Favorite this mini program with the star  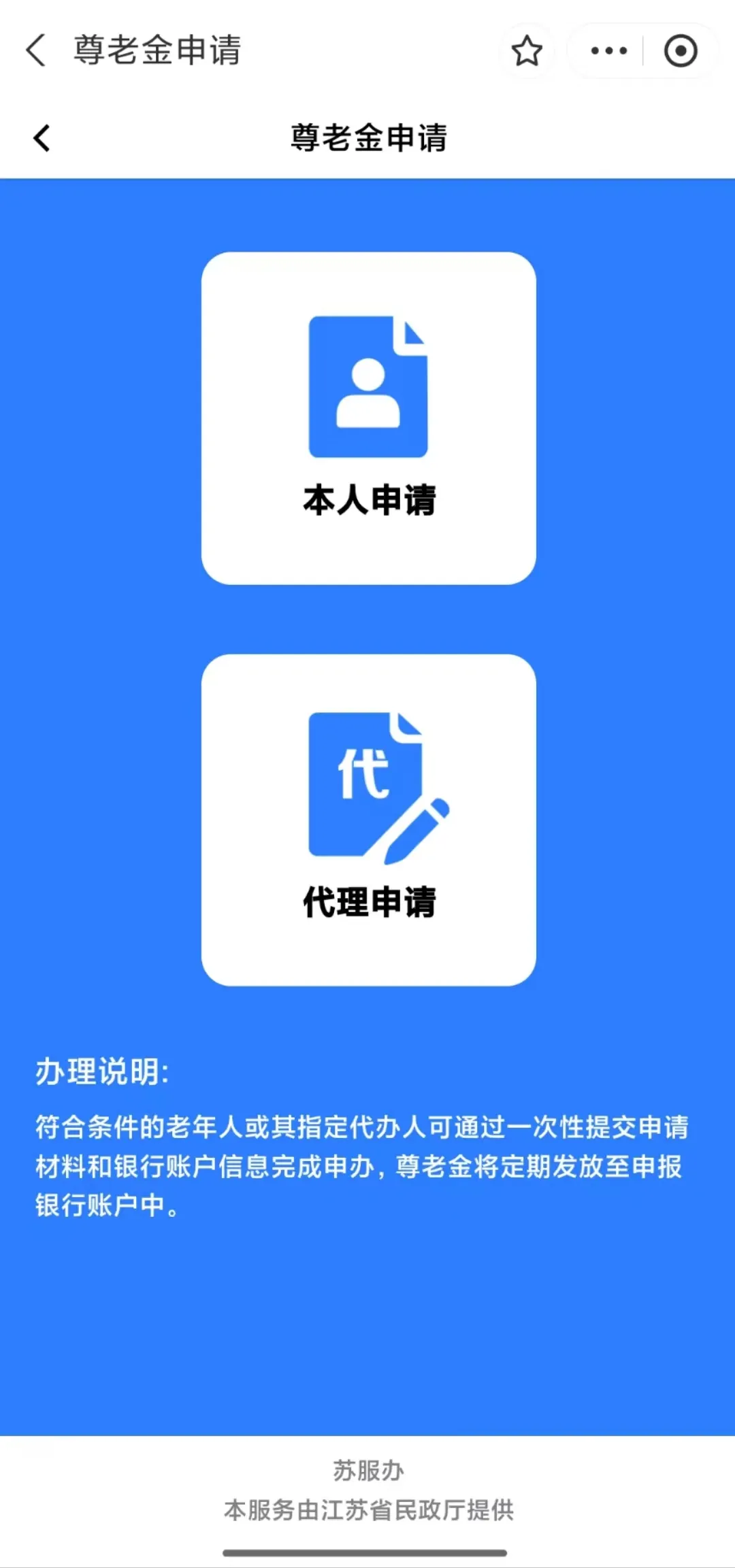(x=527, y=51)
